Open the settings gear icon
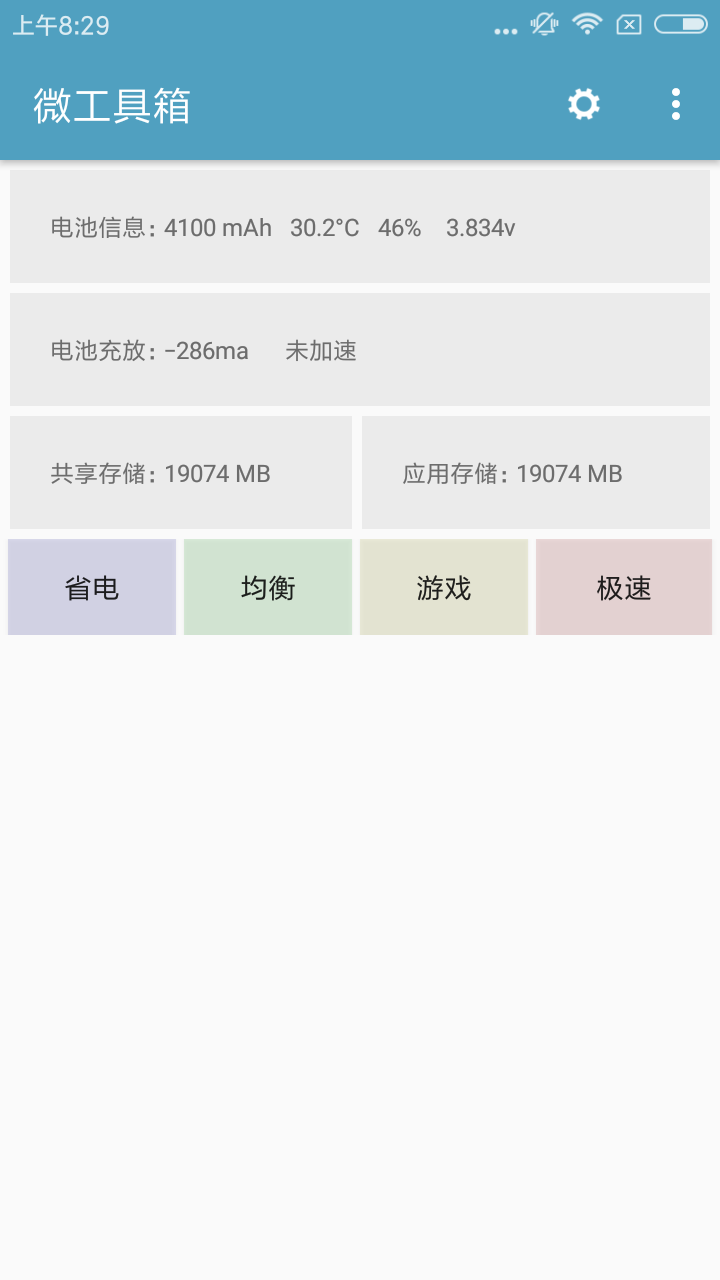The height and width of the screenshot is (1280, 720). coord(584,104)
